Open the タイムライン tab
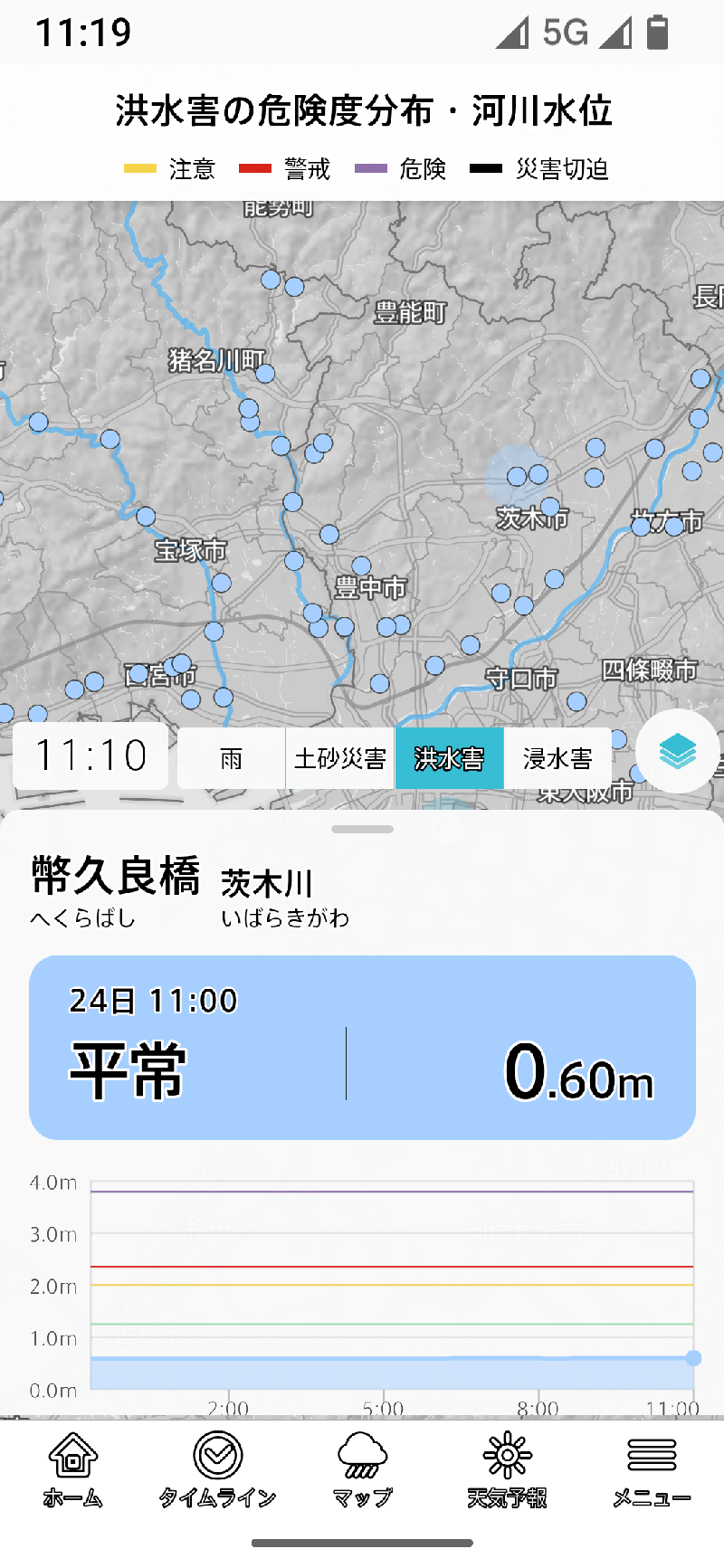 pos(217,1470)
